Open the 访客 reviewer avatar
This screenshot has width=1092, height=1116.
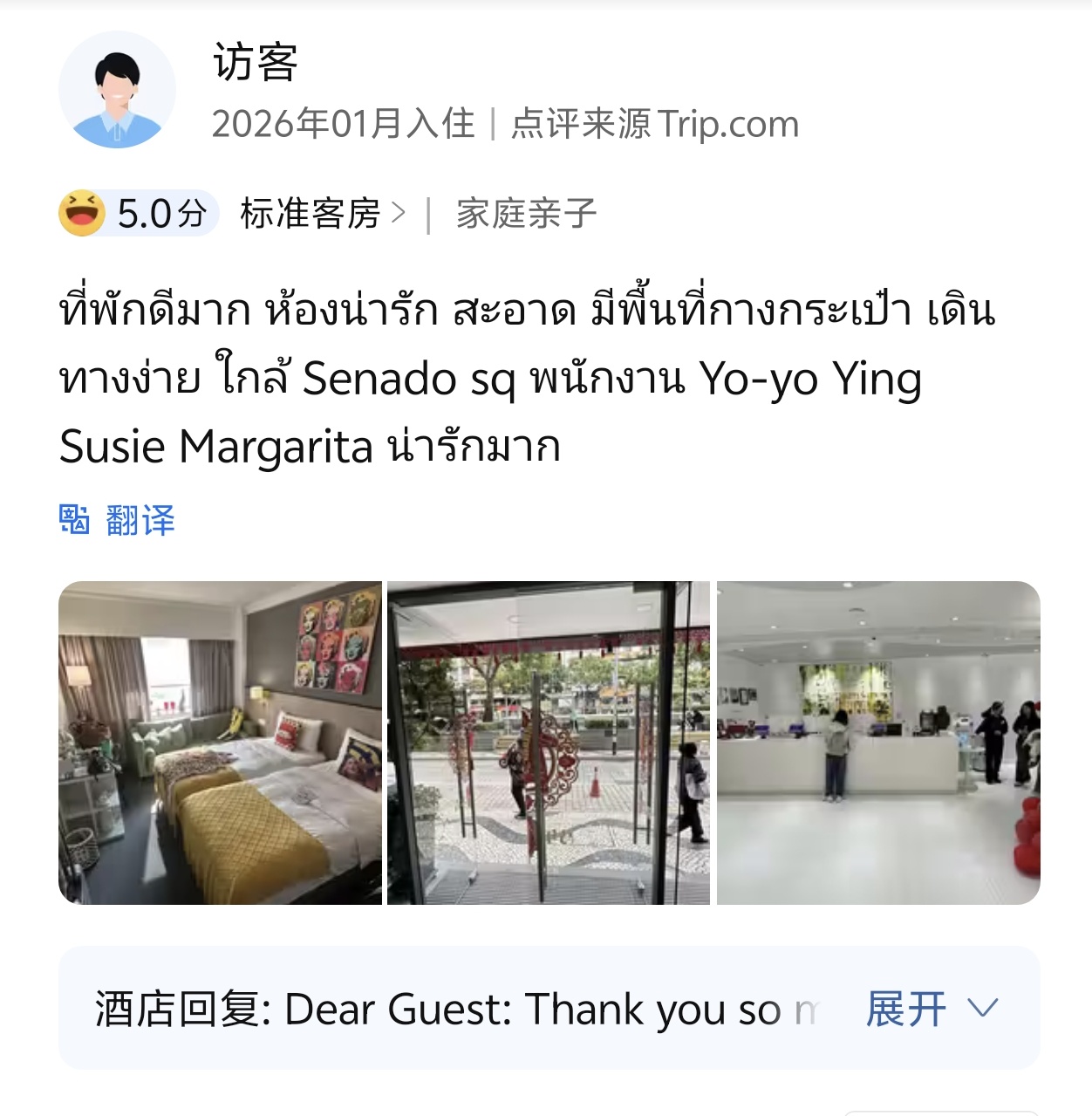point(117,90)
